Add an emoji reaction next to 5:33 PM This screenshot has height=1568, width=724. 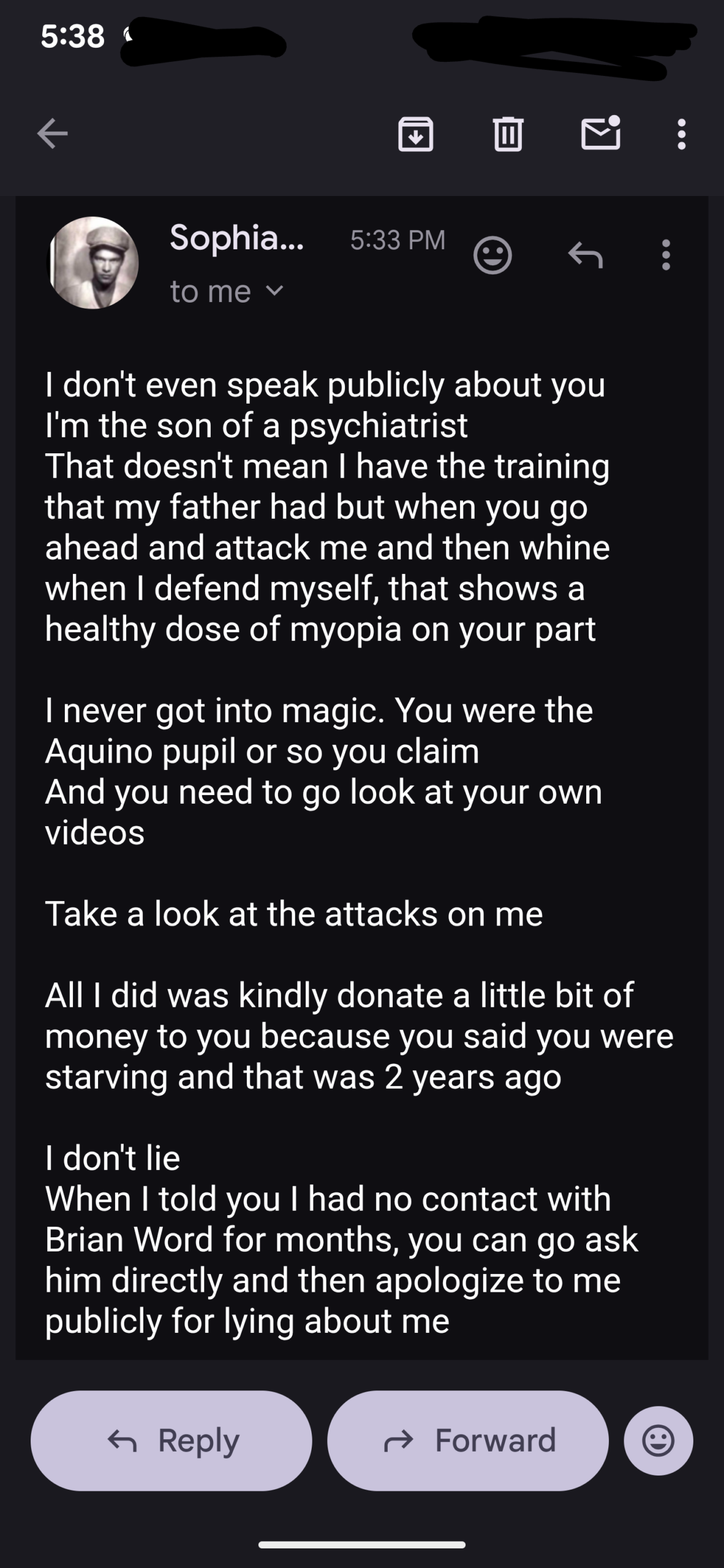pyautogui.click(x=492, y=255)
